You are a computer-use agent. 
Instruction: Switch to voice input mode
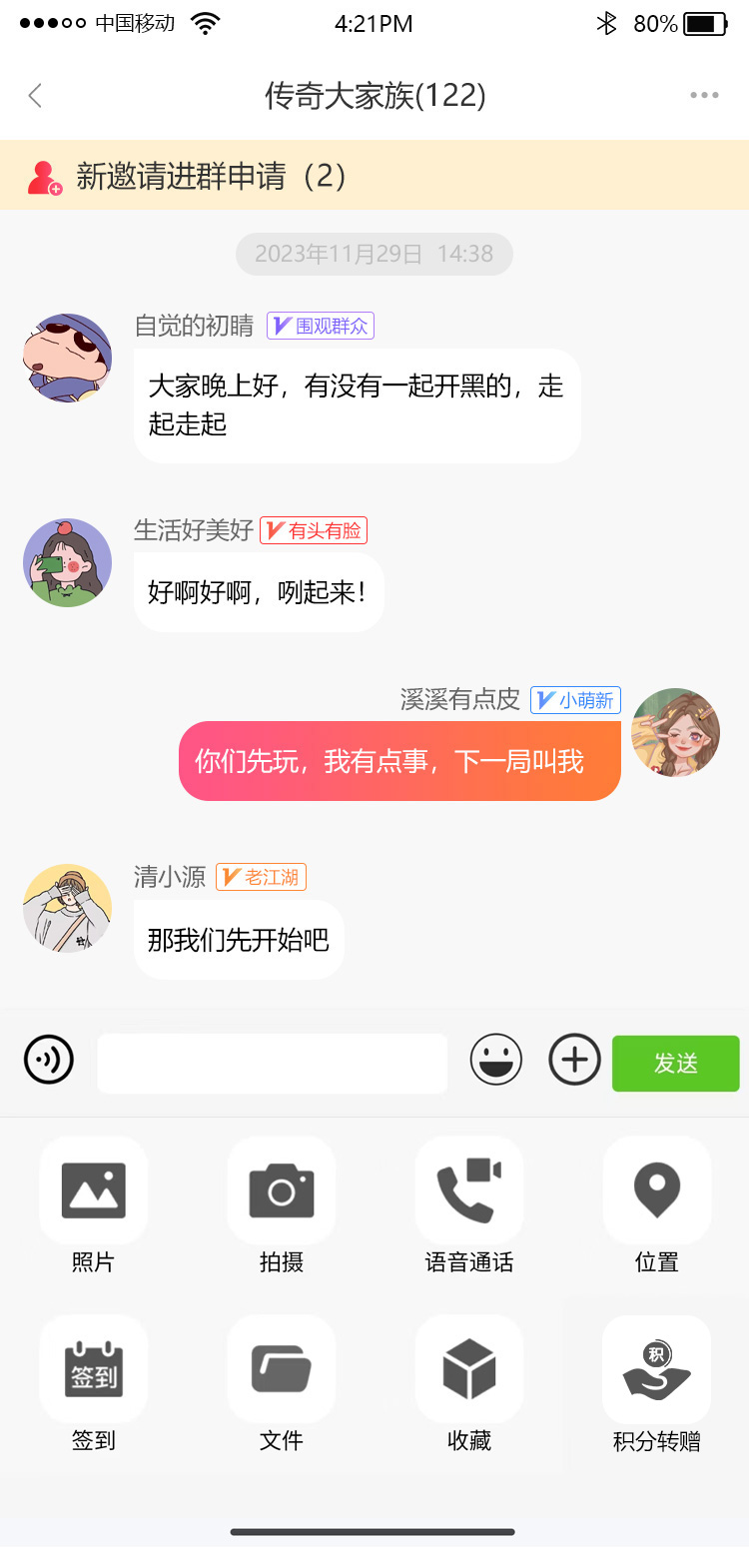[x=49, y=1060]
